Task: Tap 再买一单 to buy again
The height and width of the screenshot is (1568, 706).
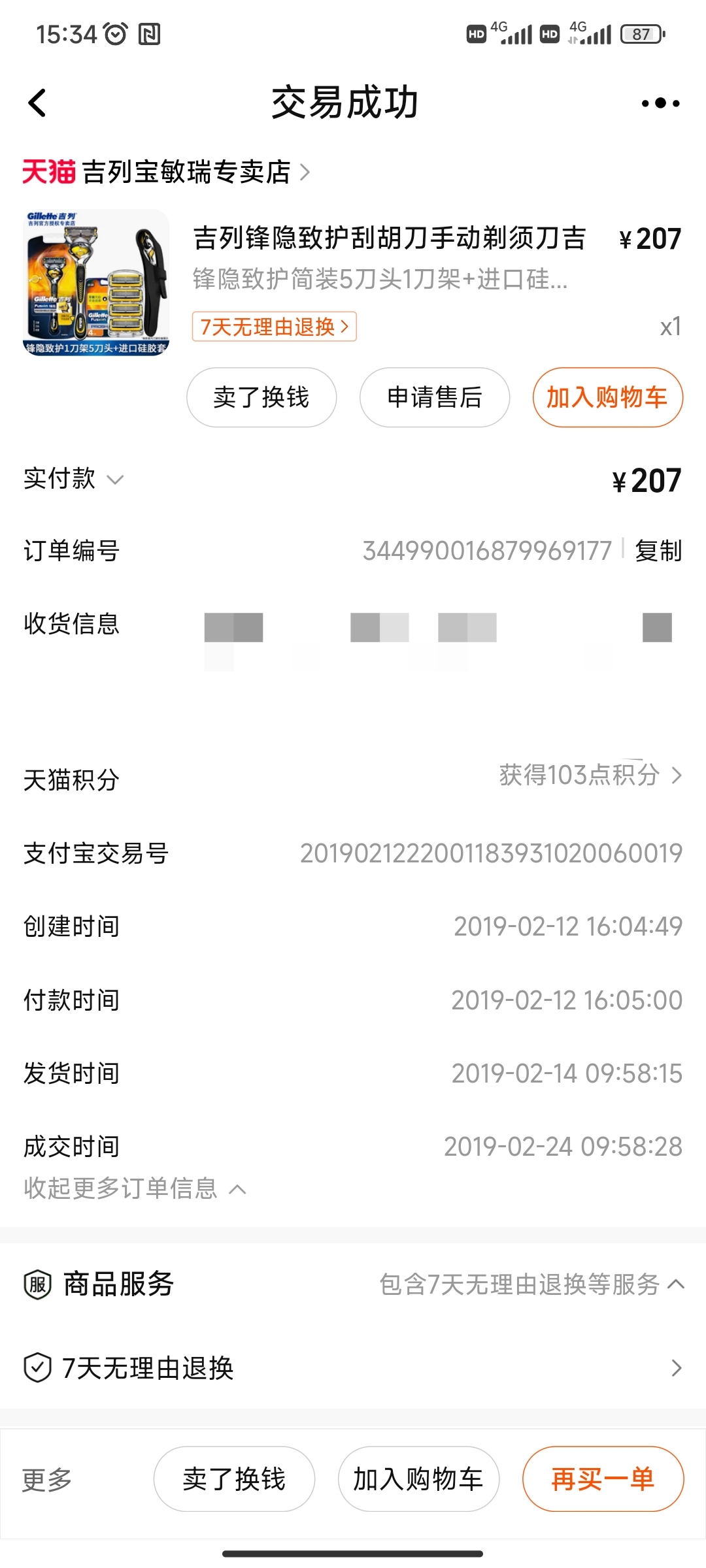Action: pyautogui.click(x=603, y=1479)
